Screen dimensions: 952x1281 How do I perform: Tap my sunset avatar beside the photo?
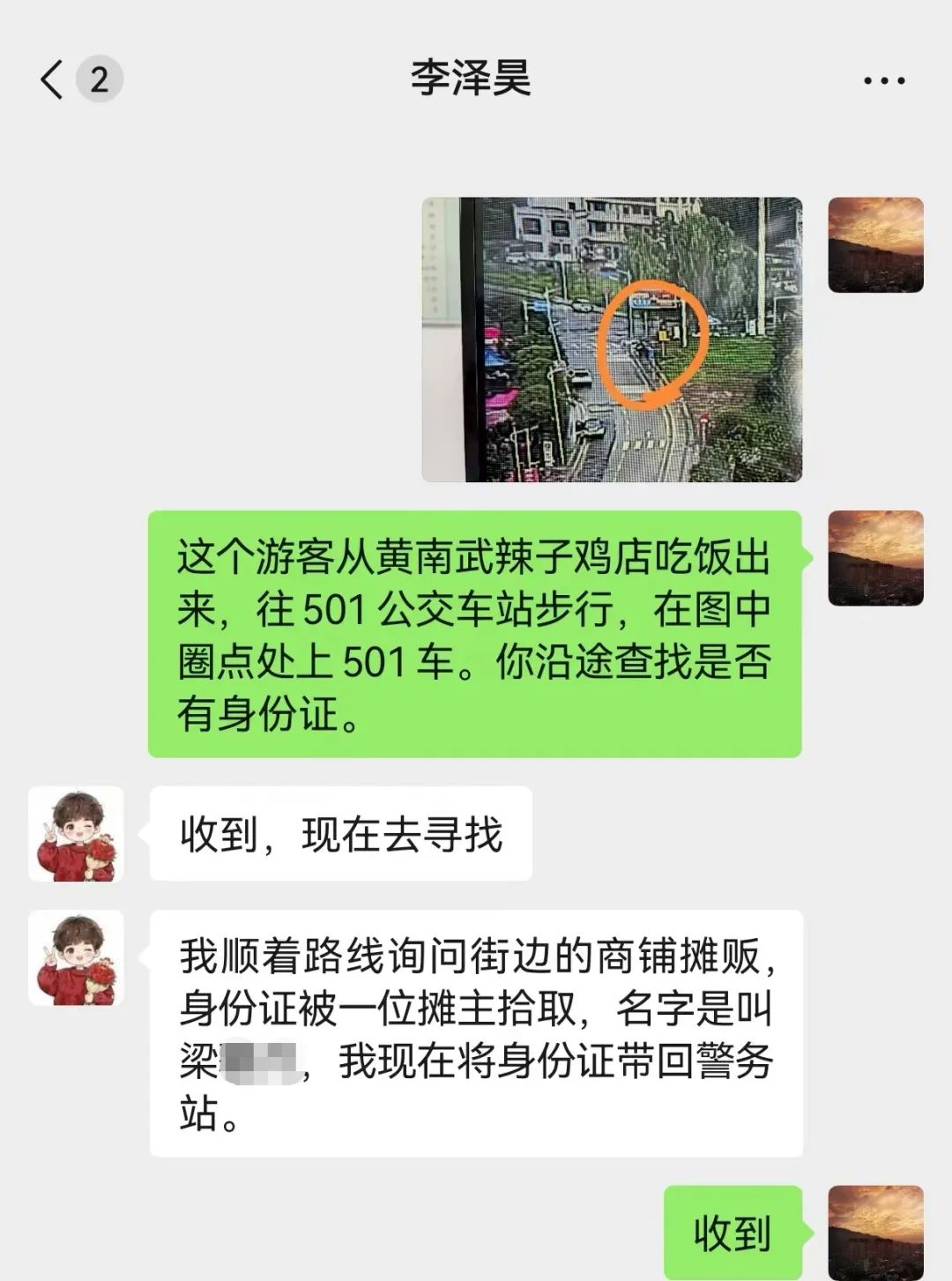tap(875, 245)
